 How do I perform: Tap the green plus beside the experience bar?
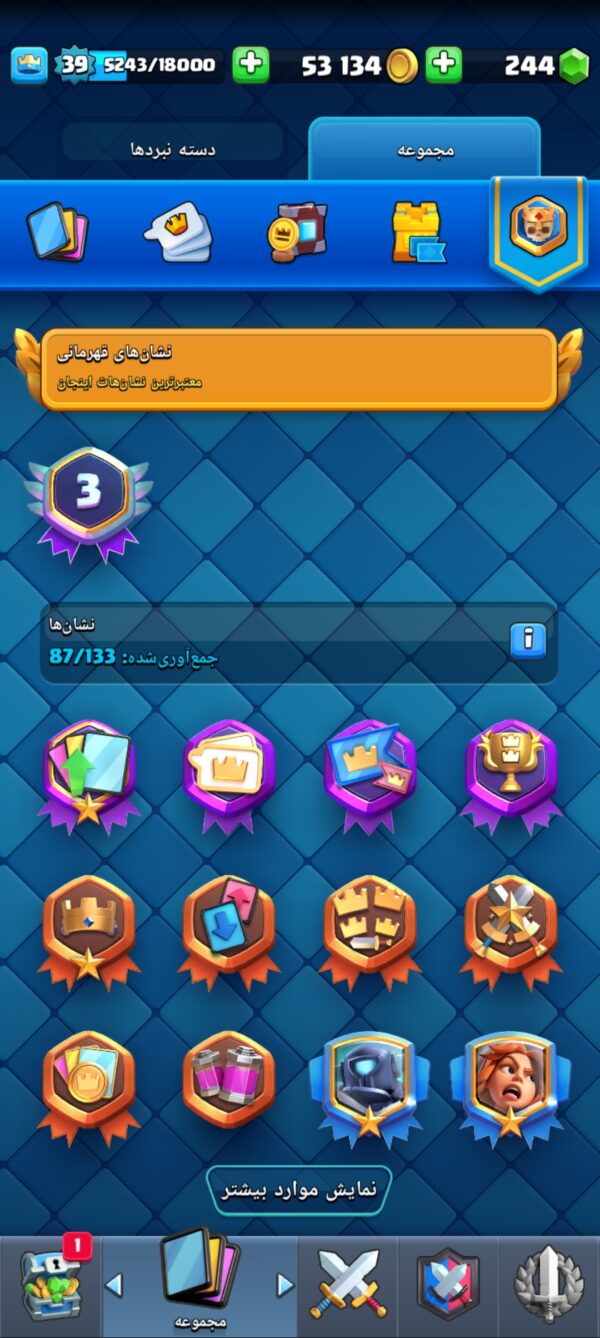(251, 66)
